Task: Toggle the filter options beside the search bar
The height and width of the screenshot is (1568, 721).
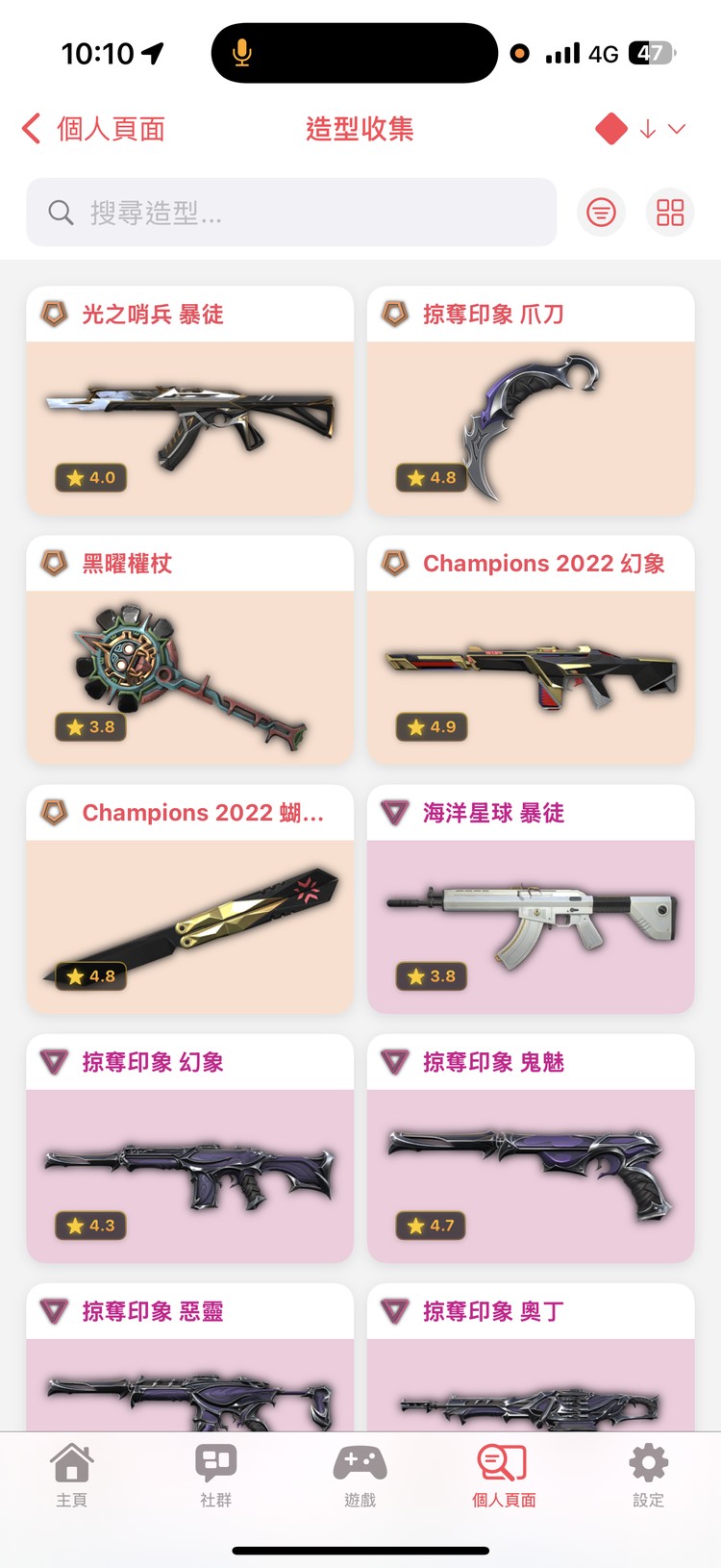Action: [x=602, y=212]
